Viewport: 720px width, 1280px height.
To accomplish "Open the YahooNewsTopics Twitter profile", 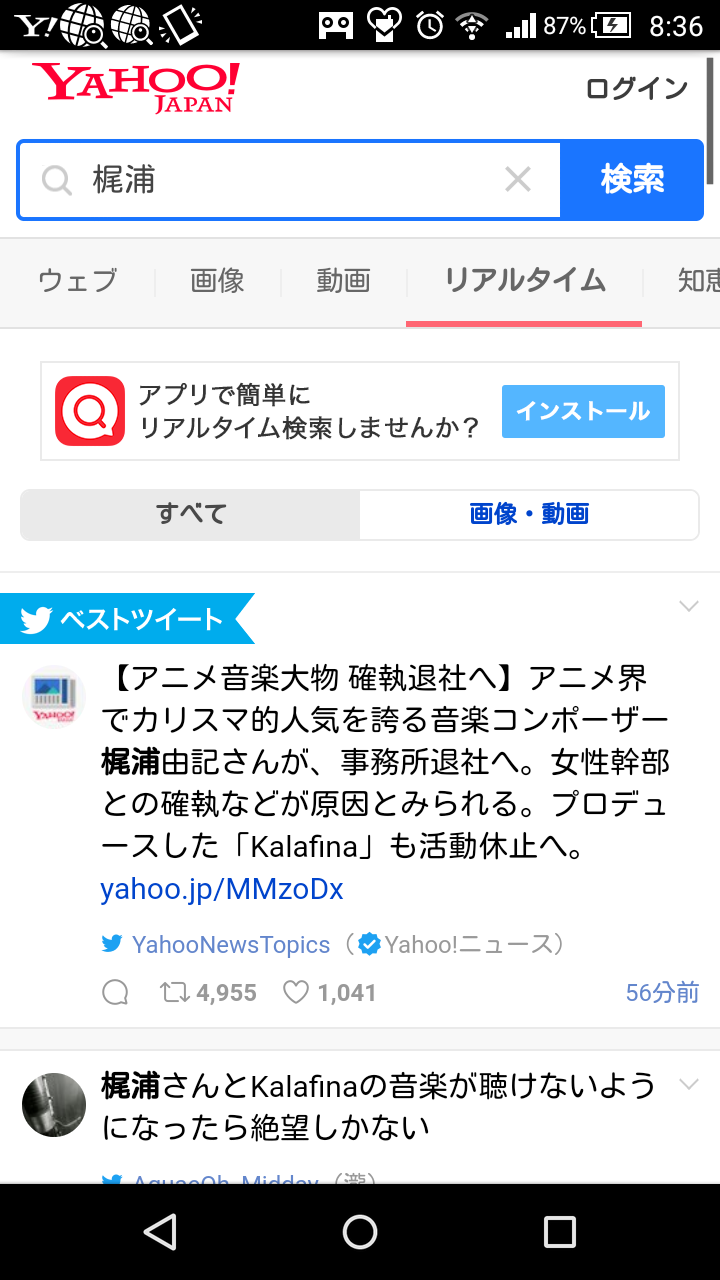I will click(230, 944).
